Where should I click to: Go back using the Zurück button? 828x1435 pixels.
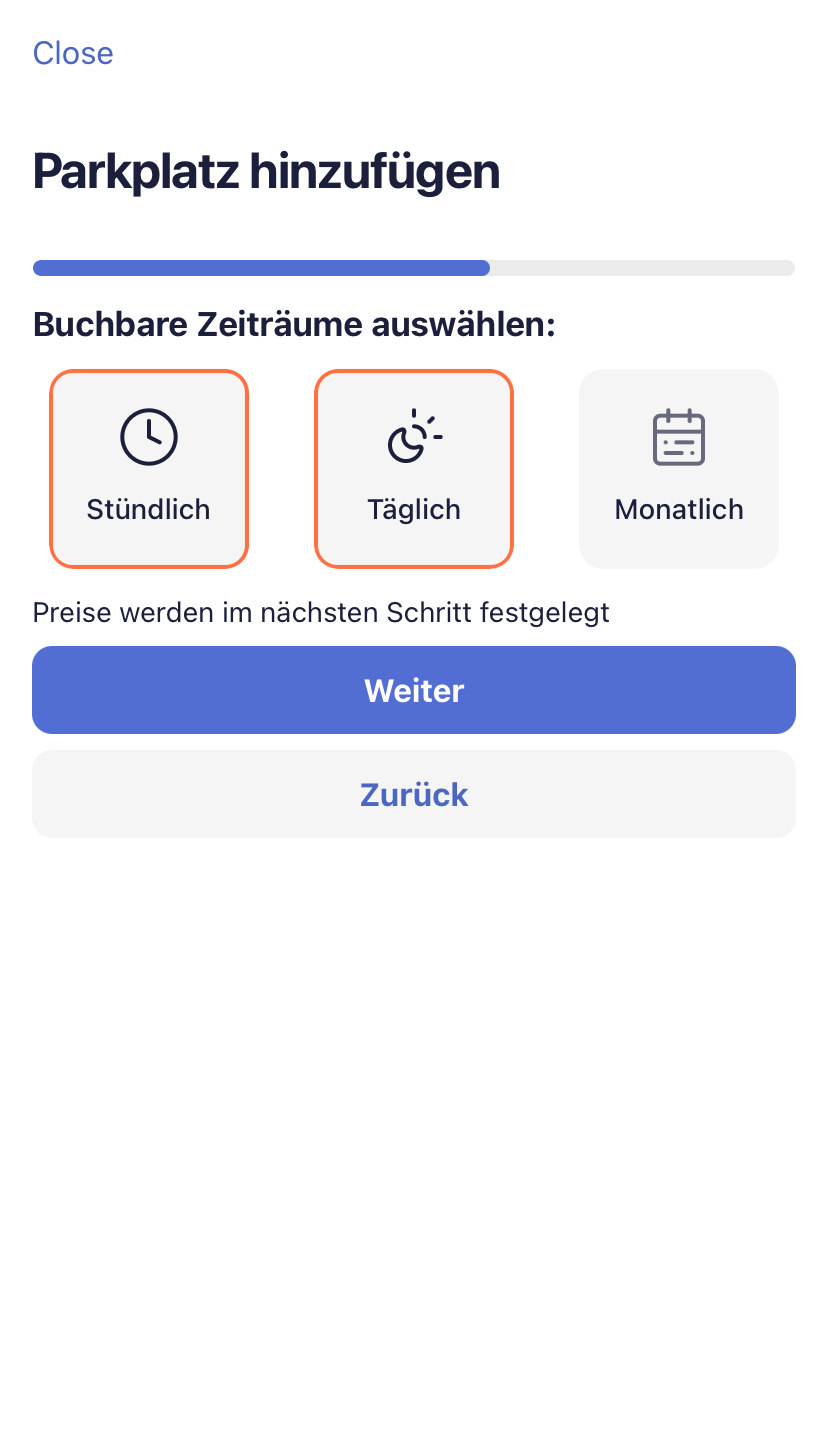(x=413, y=793)
